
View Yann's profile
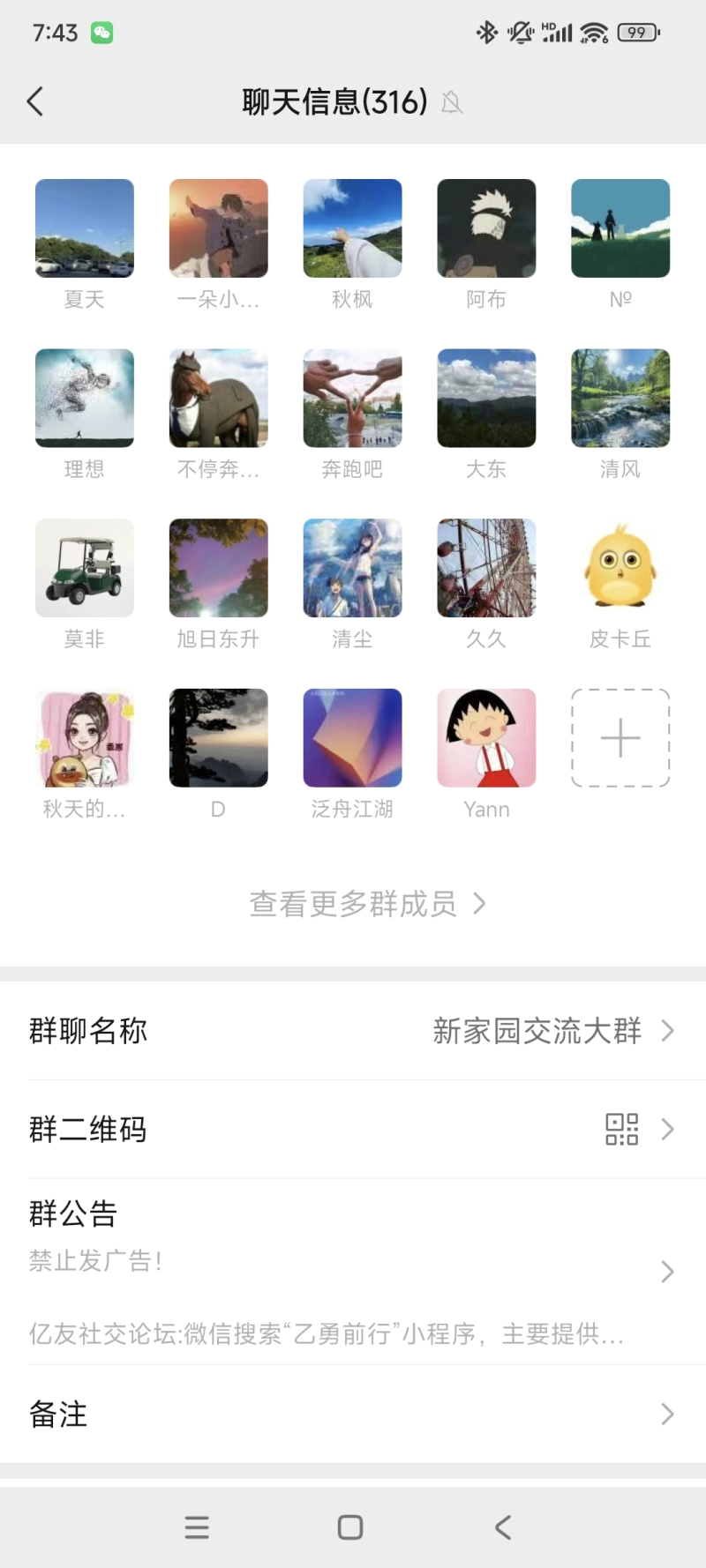pyautogui.click(x=487, y=738)
